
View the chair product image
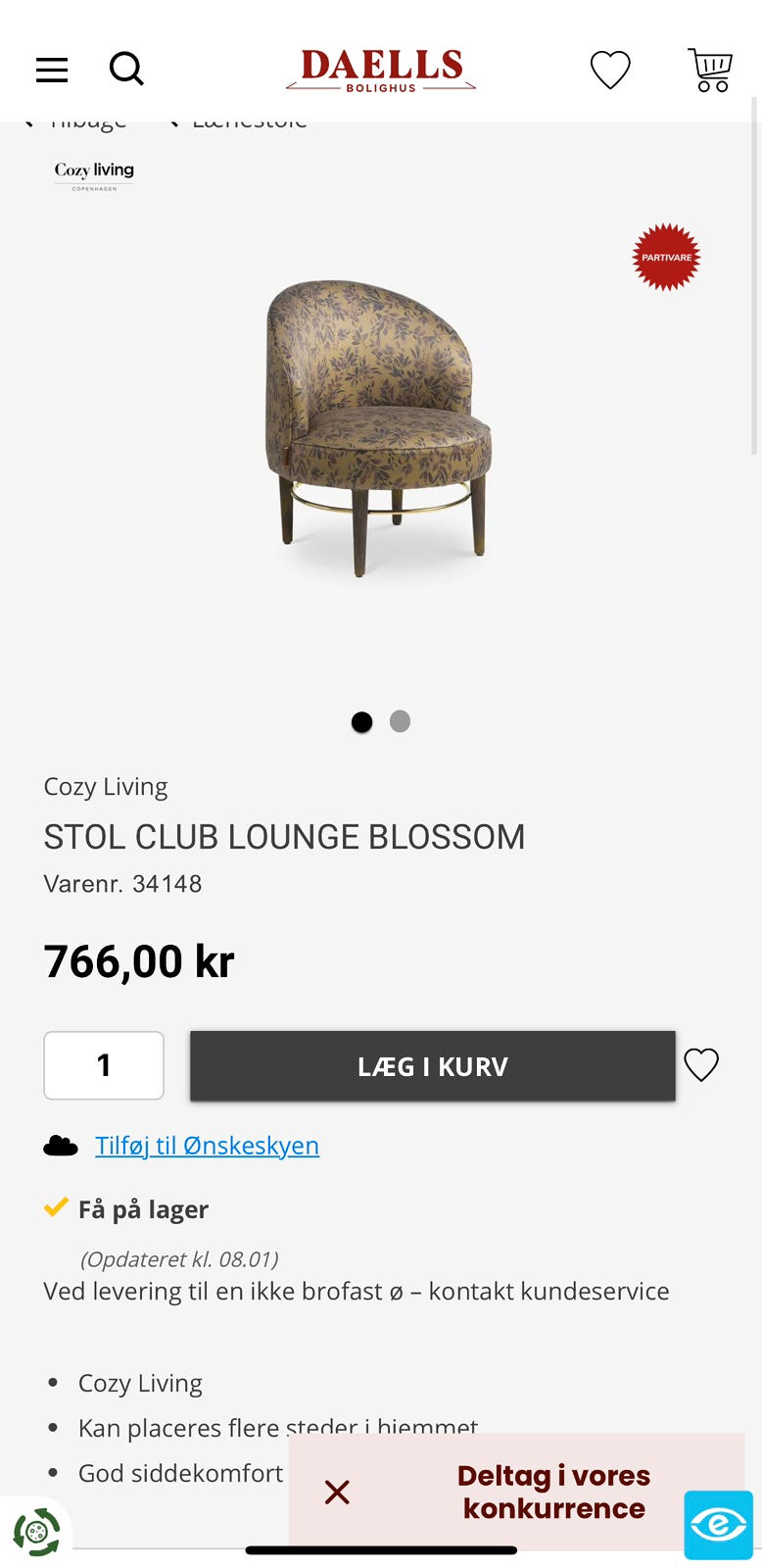click(378, 428)
